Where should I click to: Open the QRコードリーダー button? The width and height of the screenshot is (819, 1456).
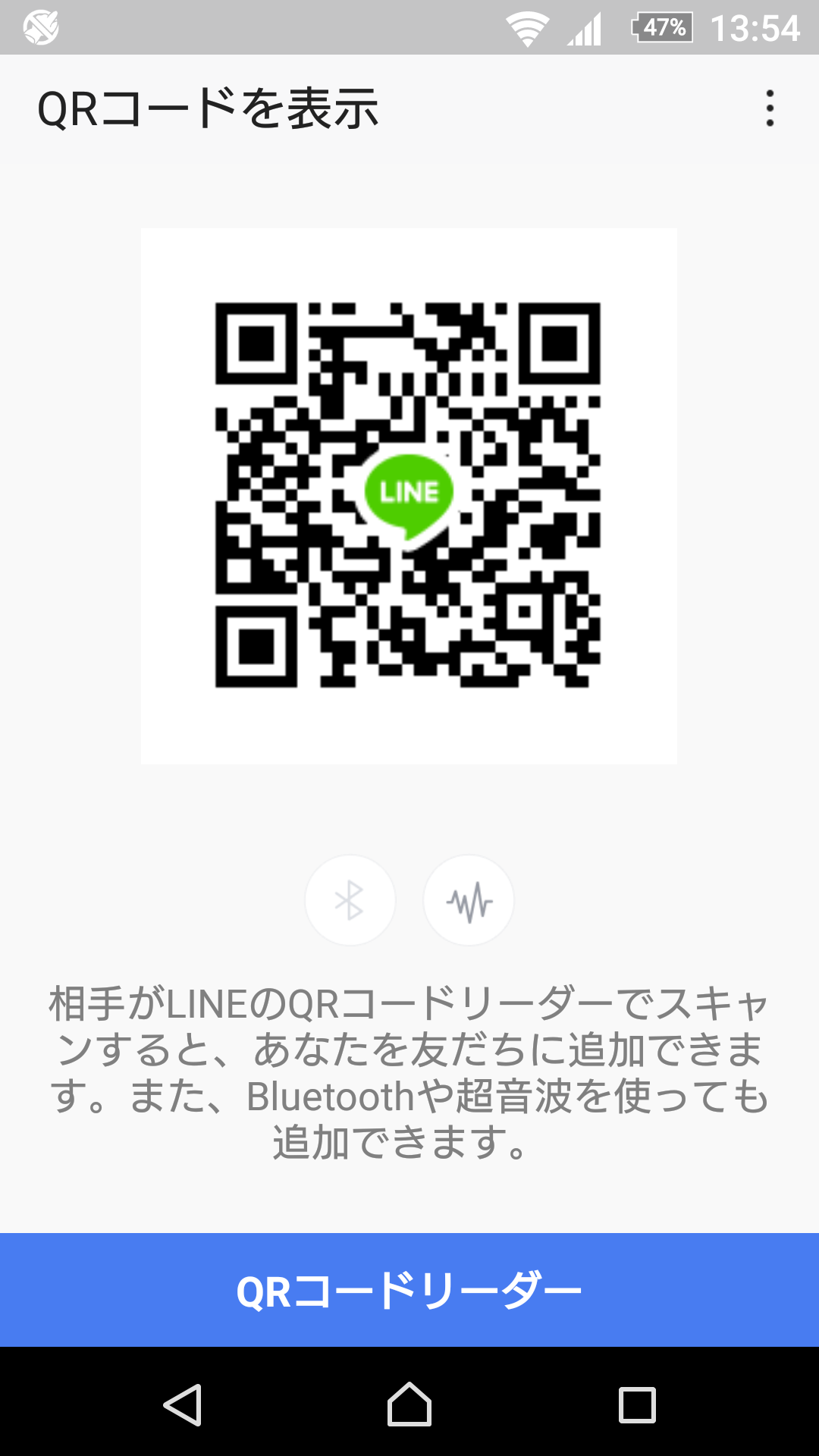(409, 1290)
